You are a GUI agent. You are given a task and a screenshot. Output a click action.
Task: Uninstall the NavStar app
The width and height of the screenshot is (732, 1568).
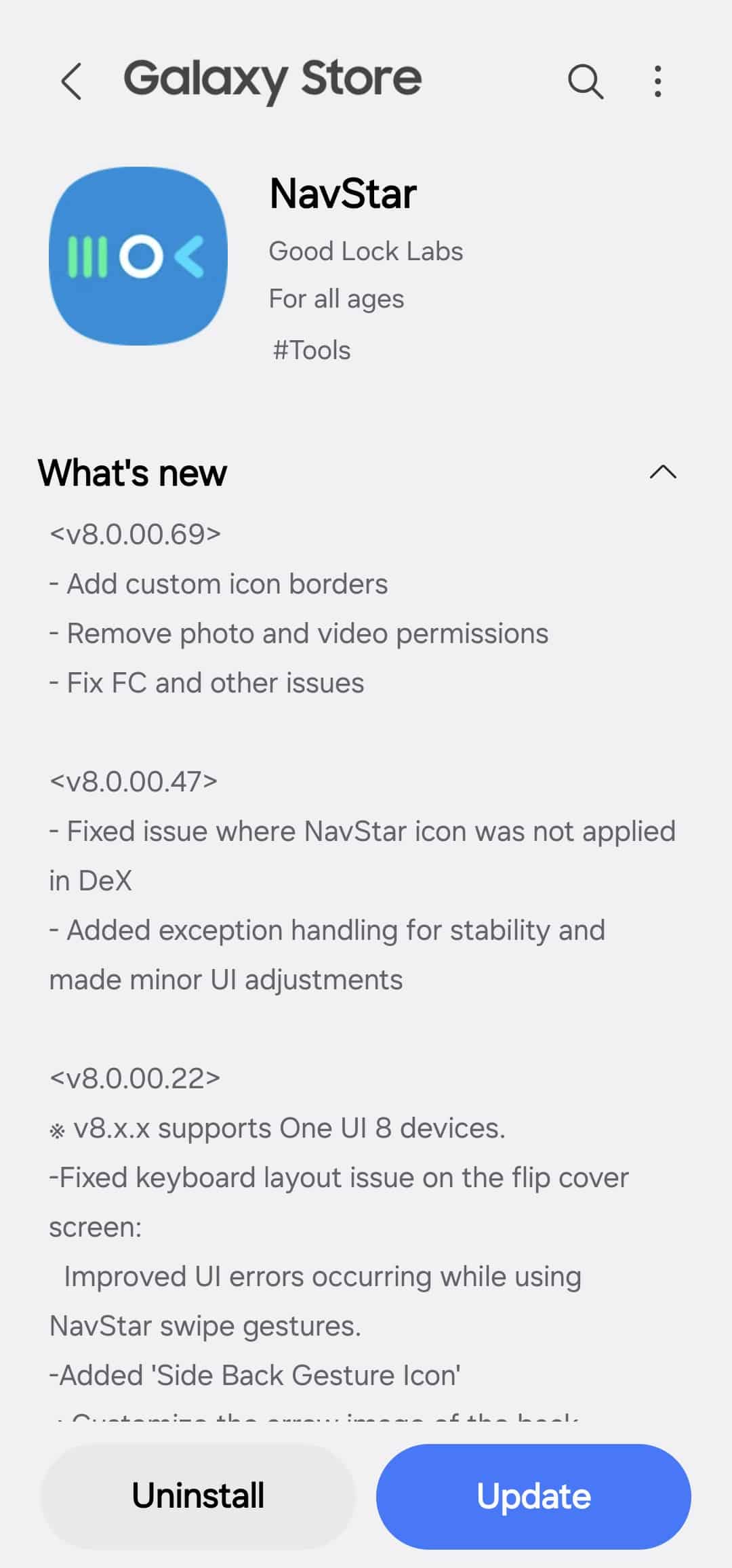point(198,1496)
